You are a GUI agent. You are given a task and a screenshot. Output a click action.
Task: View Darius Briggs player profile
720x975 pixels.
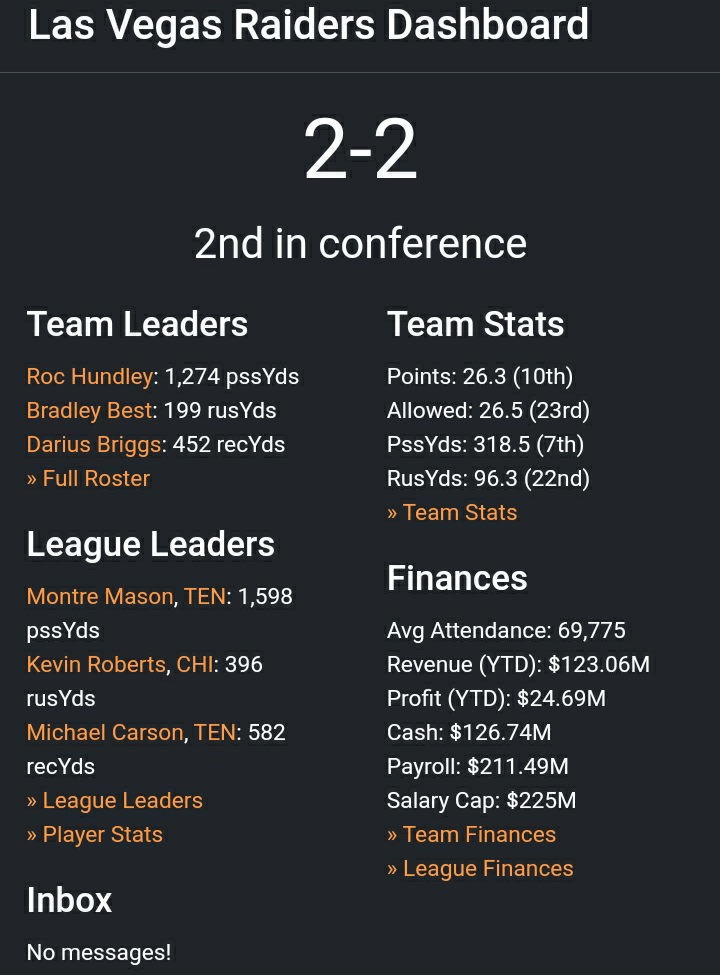click(94, 445)
